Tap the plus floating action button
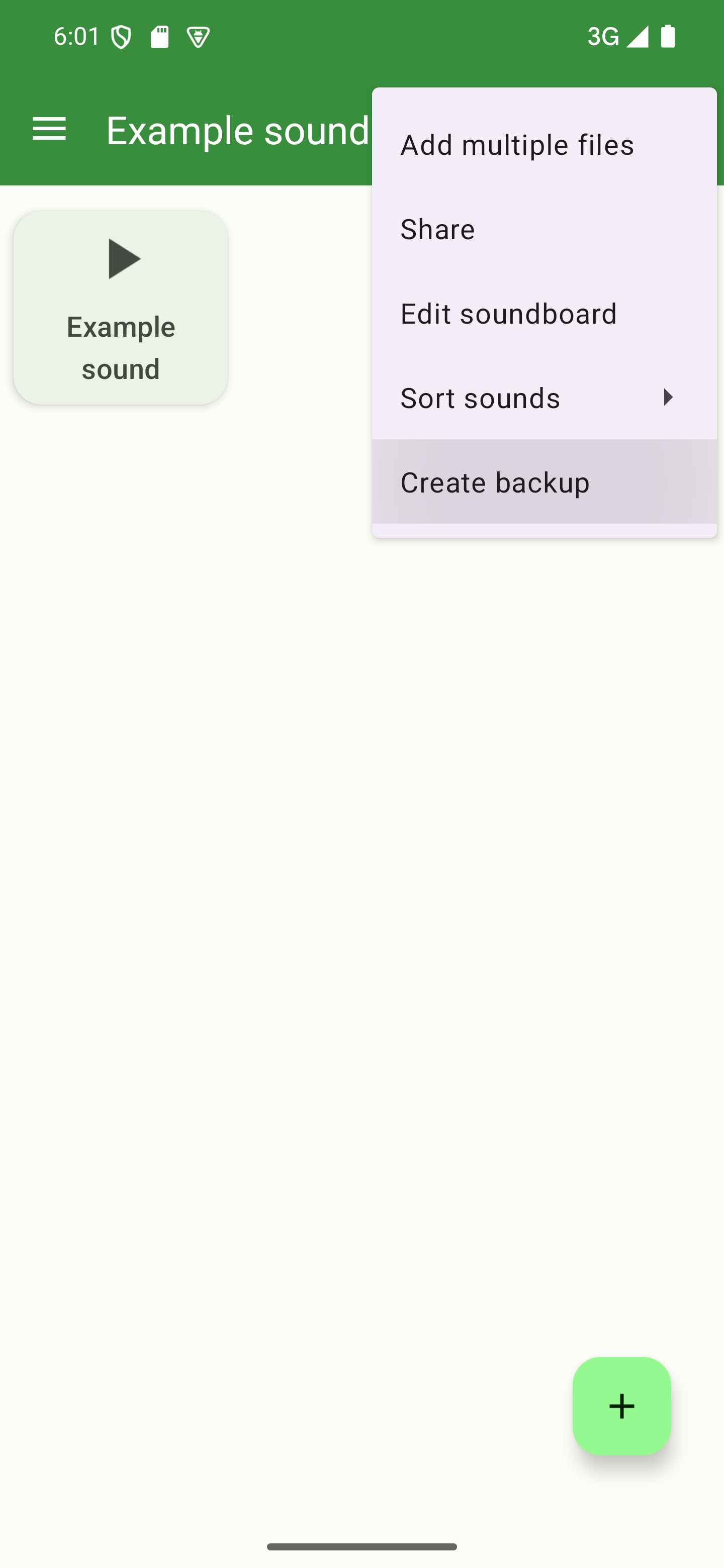 click(621, 1406)
